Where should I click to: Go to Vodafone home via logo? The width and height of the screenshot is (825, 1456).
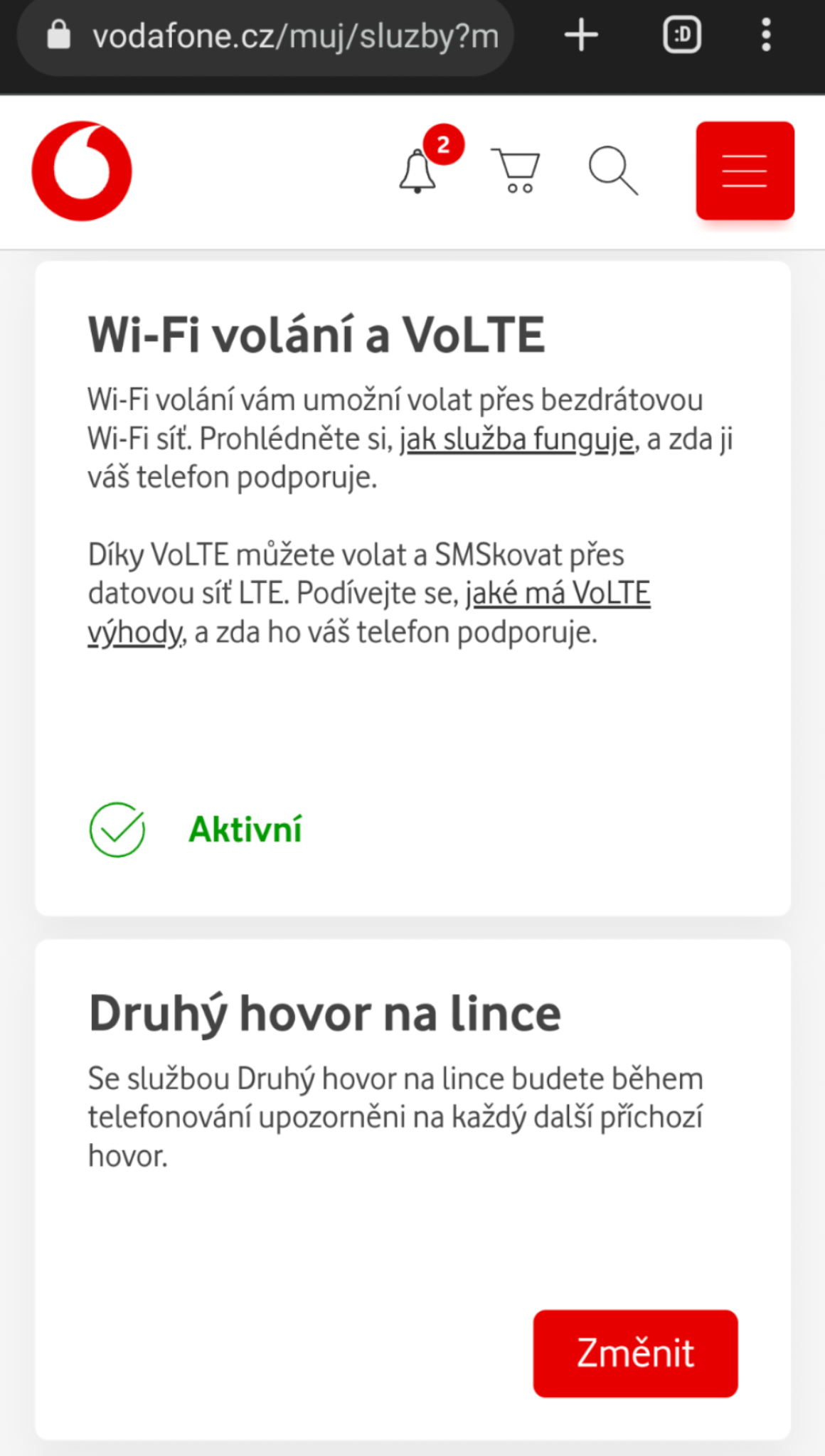click(82, 171)
